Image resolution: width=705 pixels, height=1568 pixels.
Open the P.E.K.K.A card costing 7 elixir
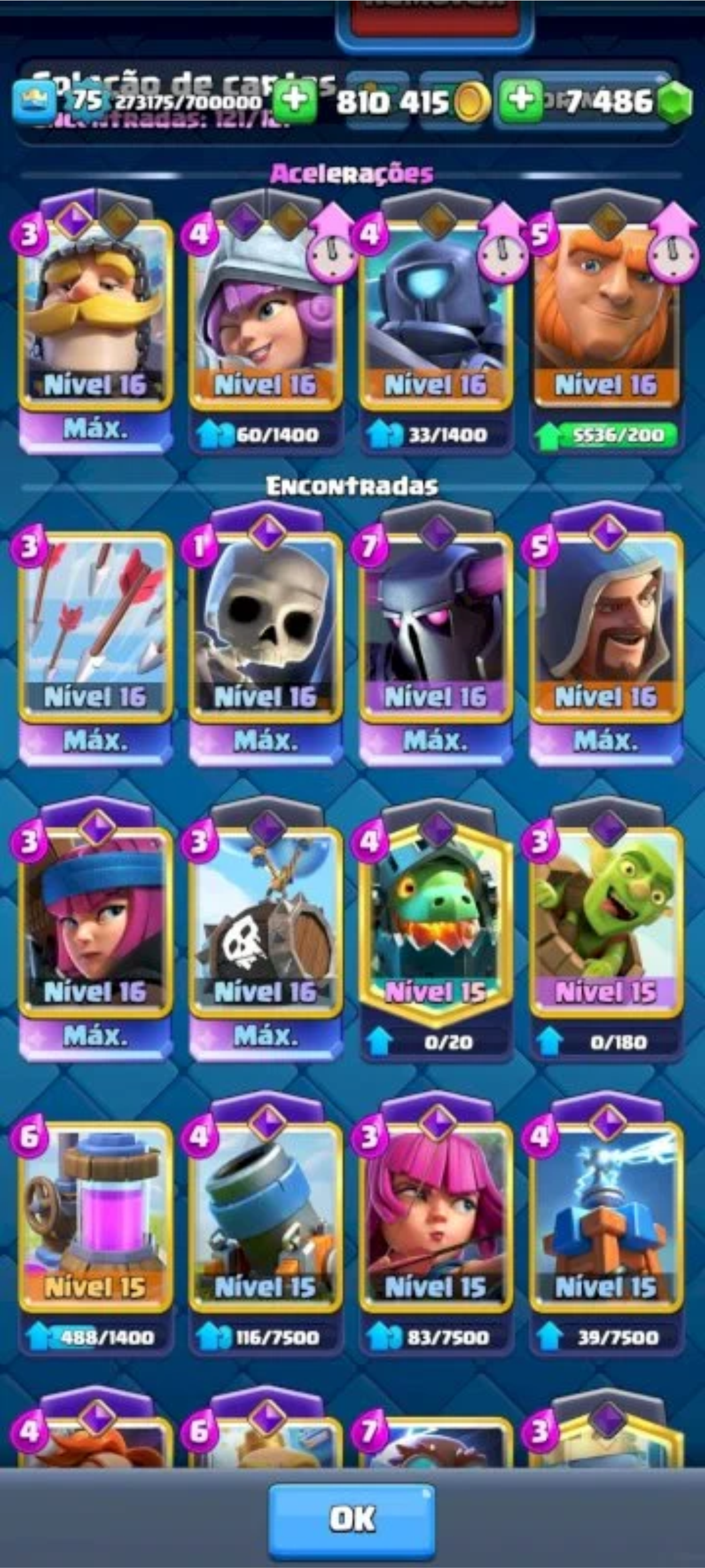tap(436, 627)
